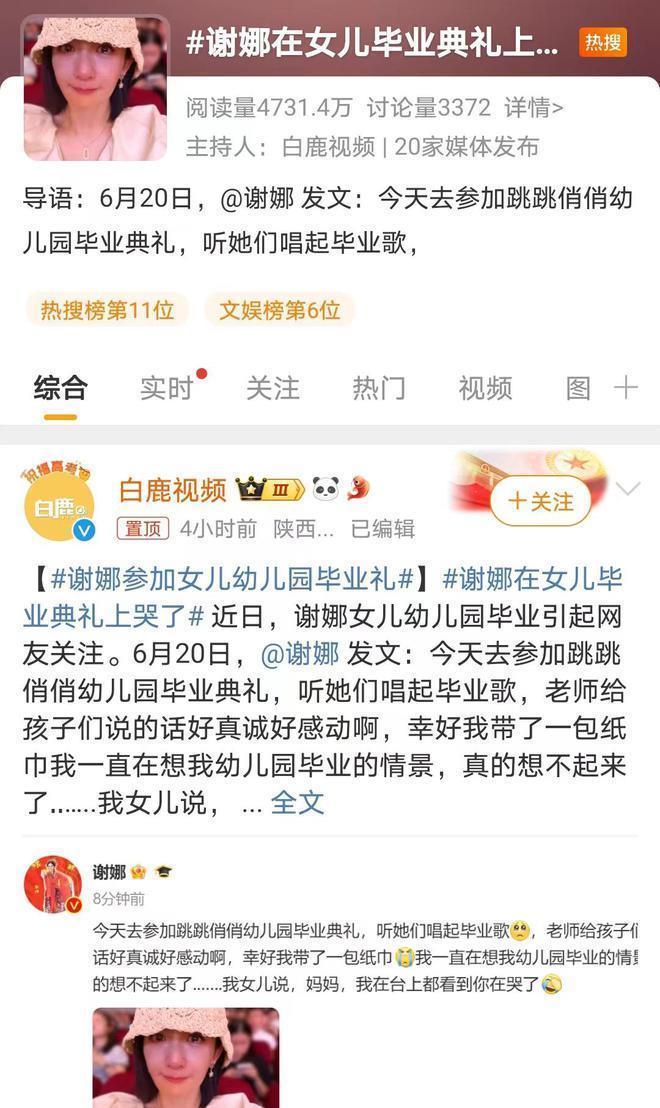This screenshot has width=660, height=1108.
Task: Switch to the 视频 tab
Action: point(485,388)
